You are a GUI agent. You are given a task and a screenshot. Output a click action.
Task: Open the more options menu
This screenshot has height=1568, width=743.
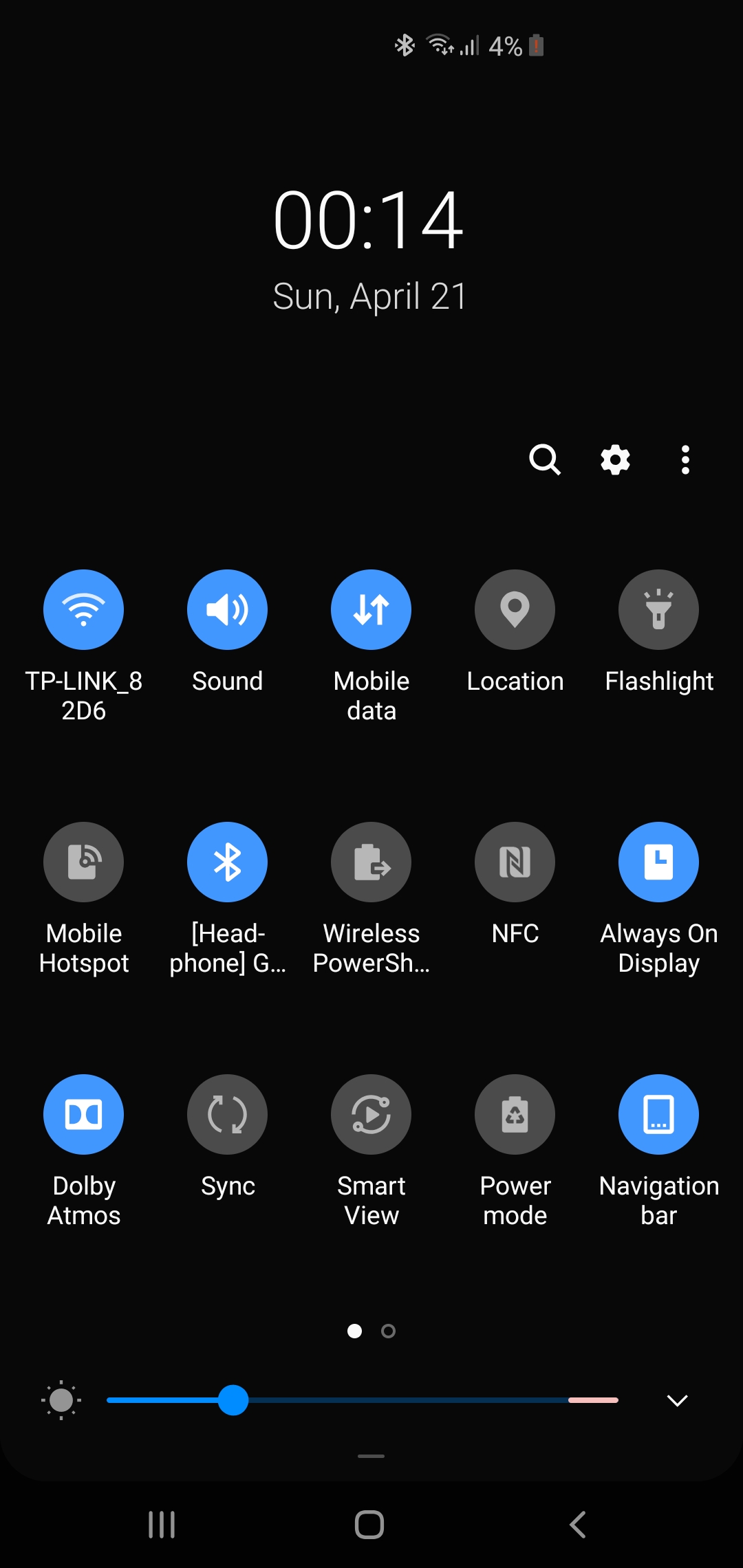(685, 459)
